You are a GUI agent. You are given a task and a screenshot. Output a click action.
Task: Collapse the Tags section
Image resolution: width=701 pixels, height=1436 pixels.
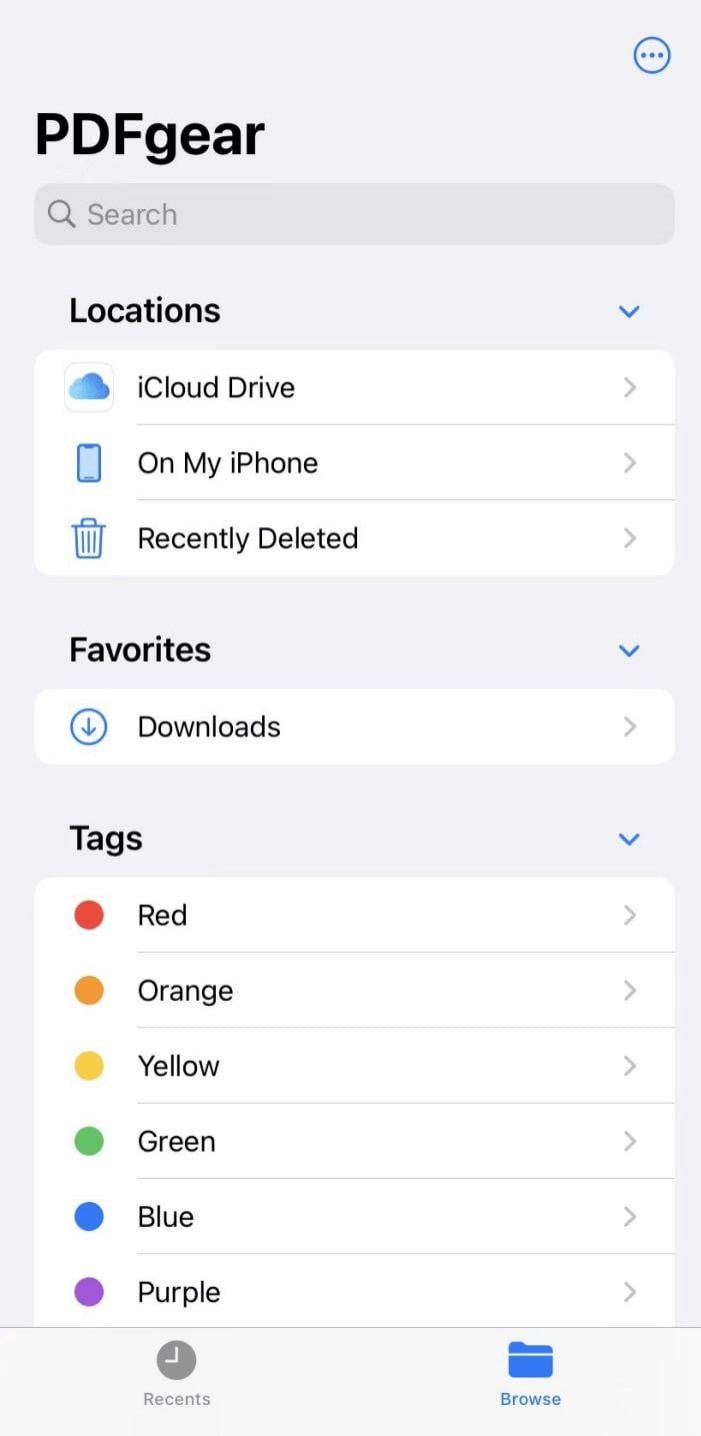tap(629, 839)
